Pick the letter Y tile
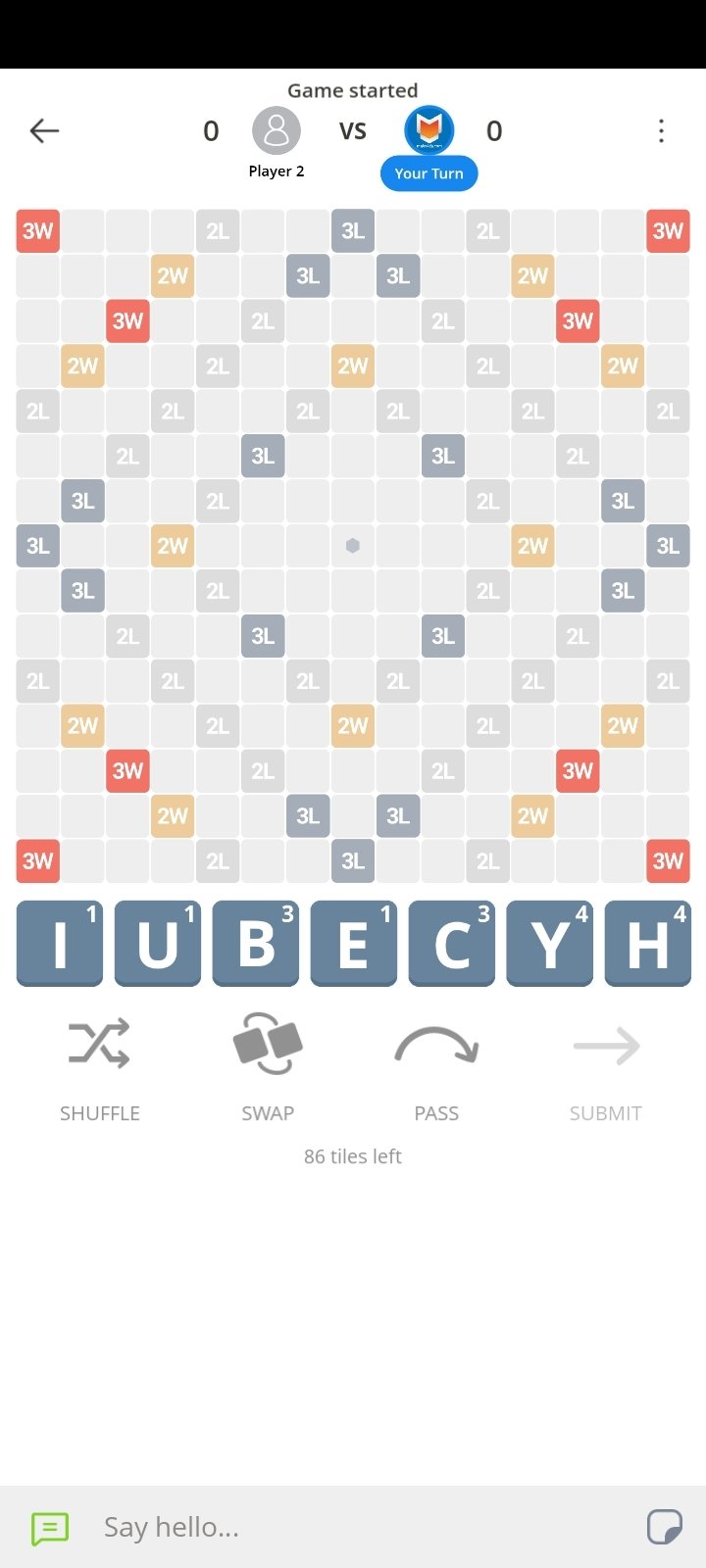Image resolution: width=706 pixels, height=1568 pixels. point(550,943)
